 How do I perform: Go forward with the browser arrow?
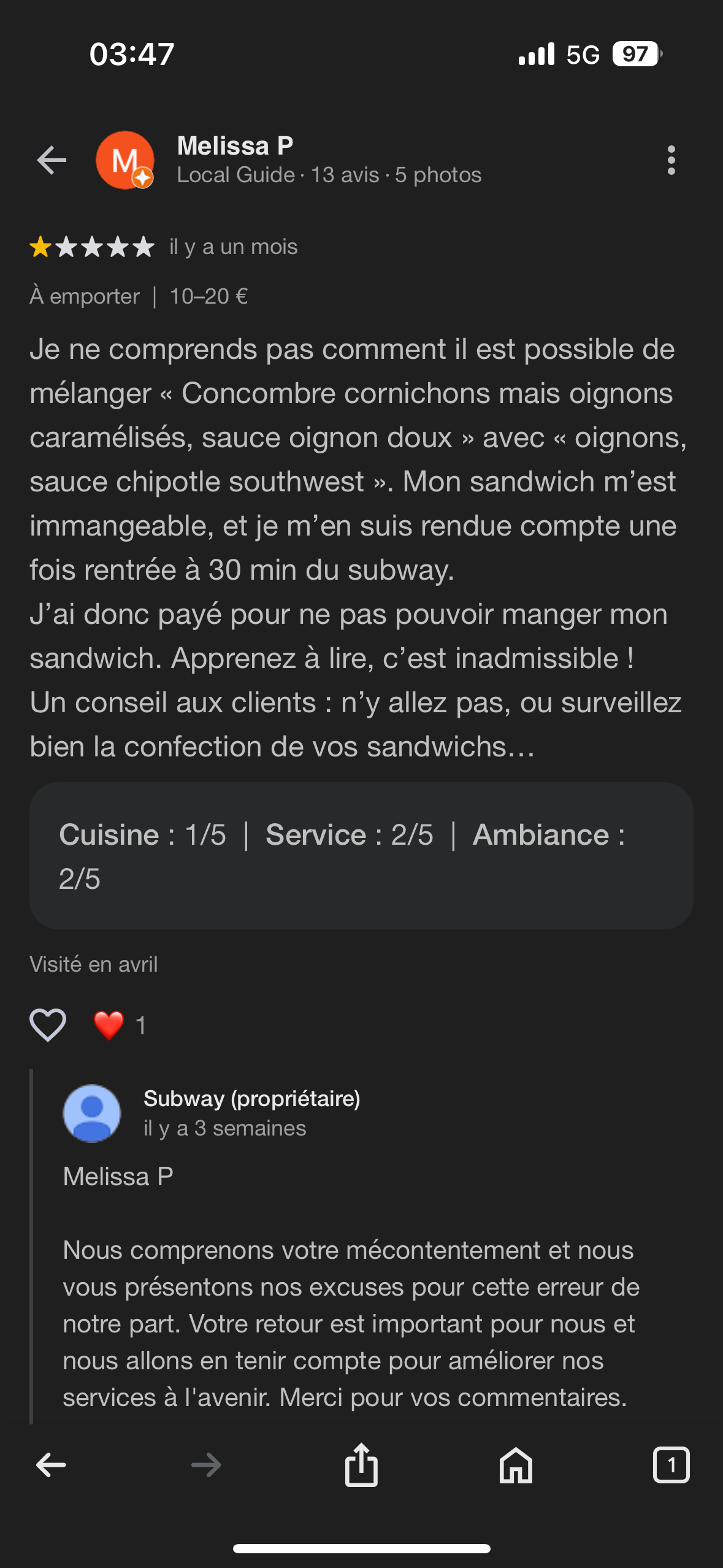click(x=206, y=1465)
